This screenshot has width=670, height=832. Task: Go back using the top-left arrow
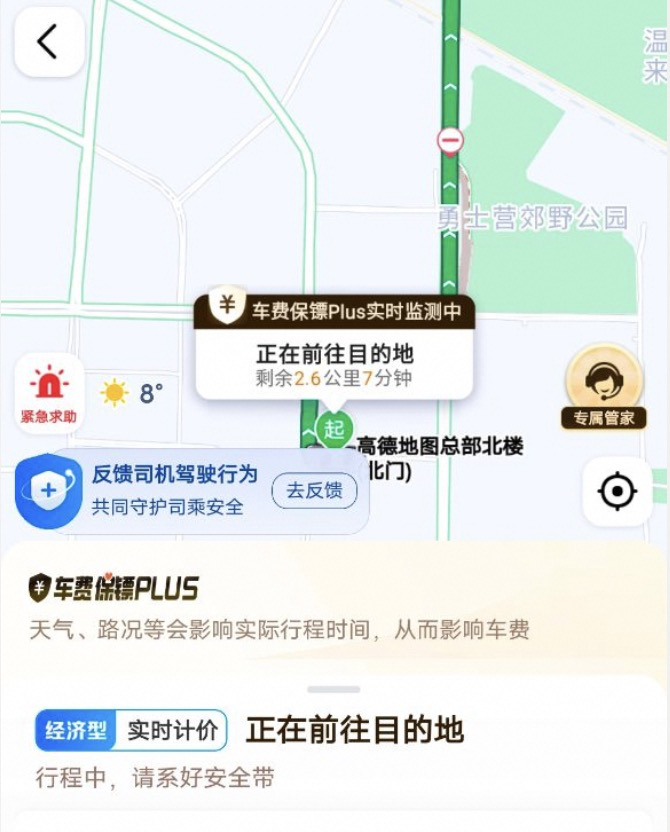coord(48,42)
